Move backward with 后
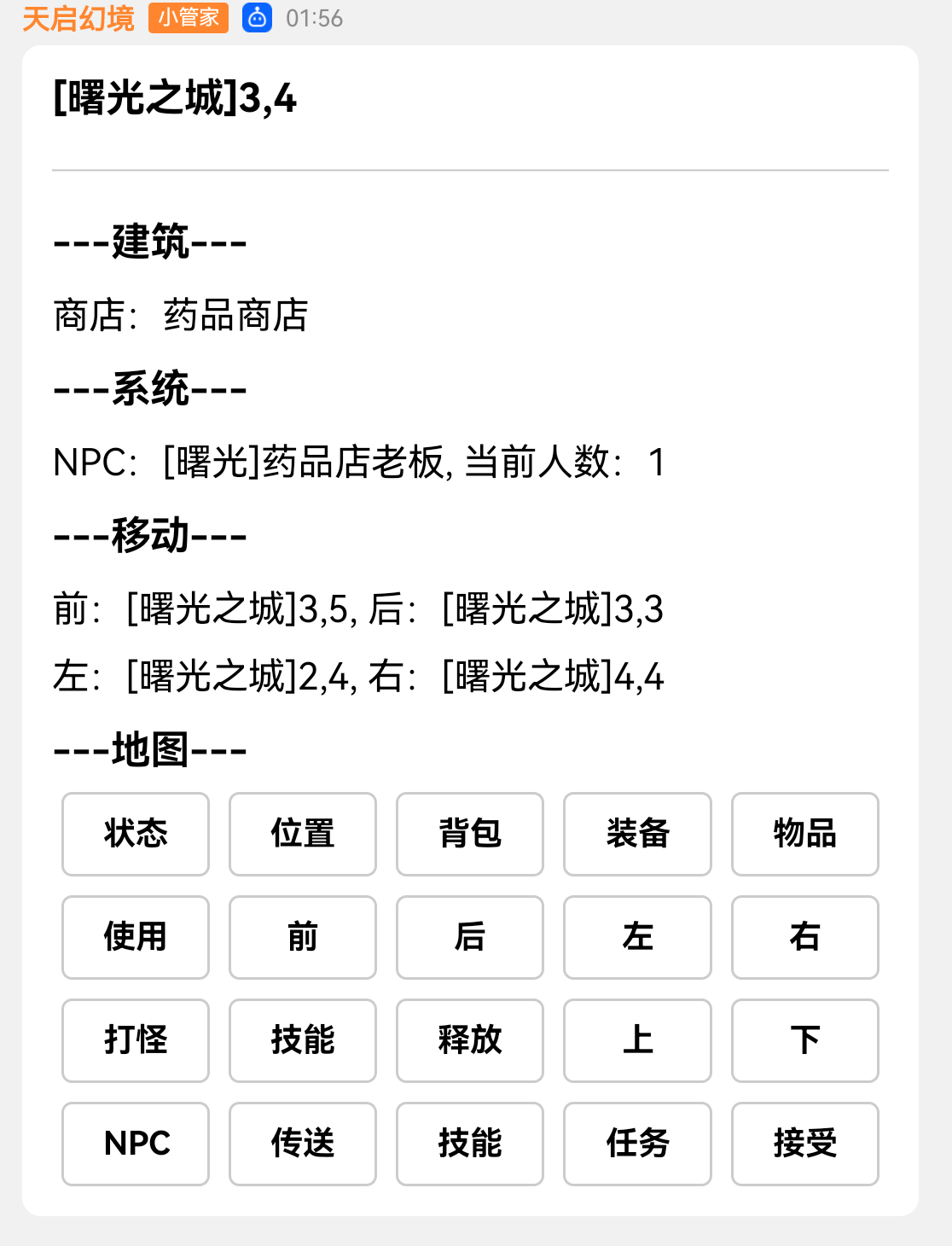Viewport: 952px width, 1246px height. (x=470, y=937)
